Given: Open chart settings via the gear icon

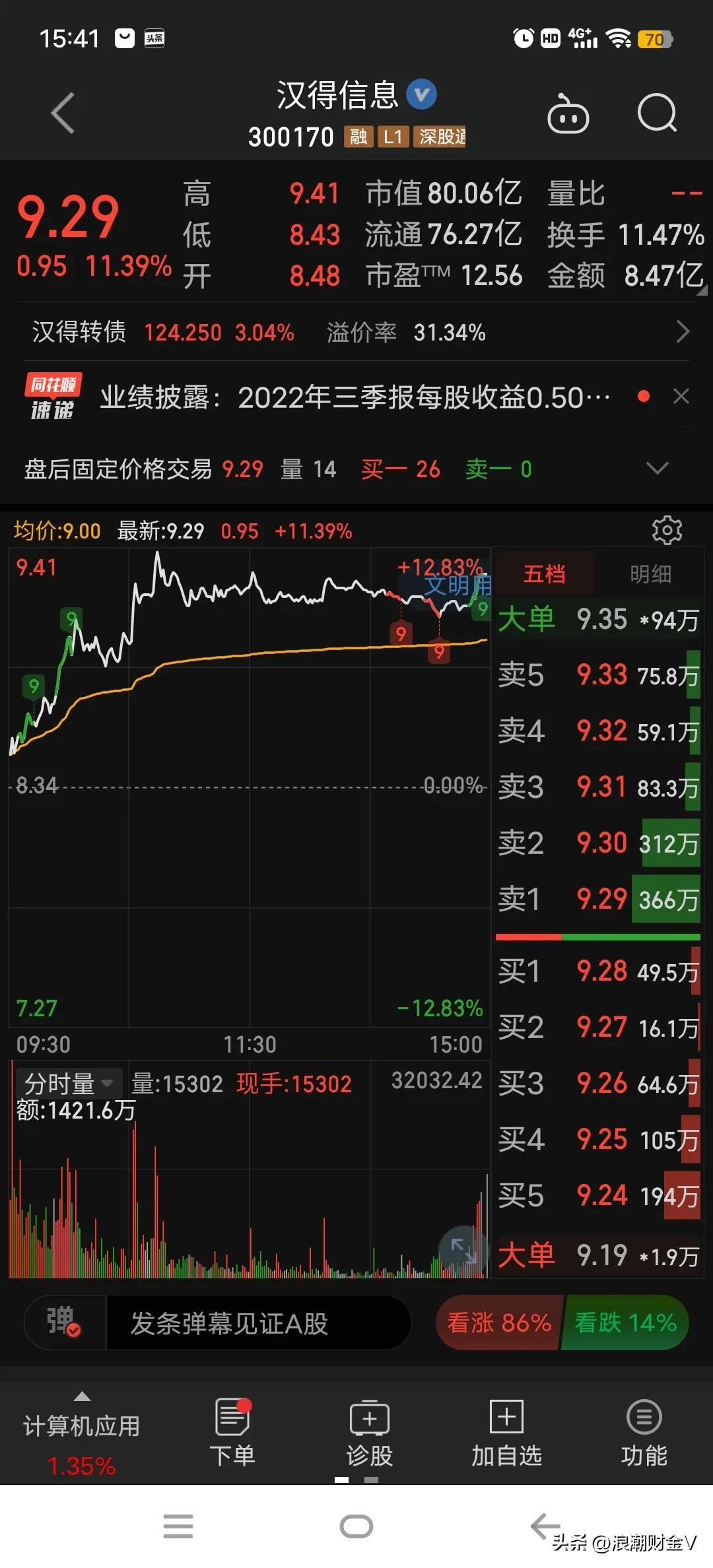Looking at the screenshot, I should [x=667, y=530].
